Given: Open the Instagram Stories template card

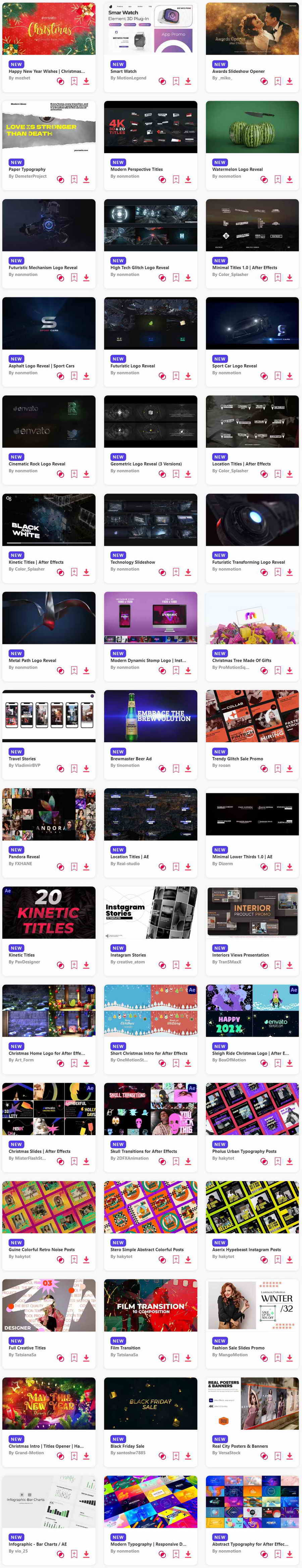Looking at the screenshot, I should [150, 913].
